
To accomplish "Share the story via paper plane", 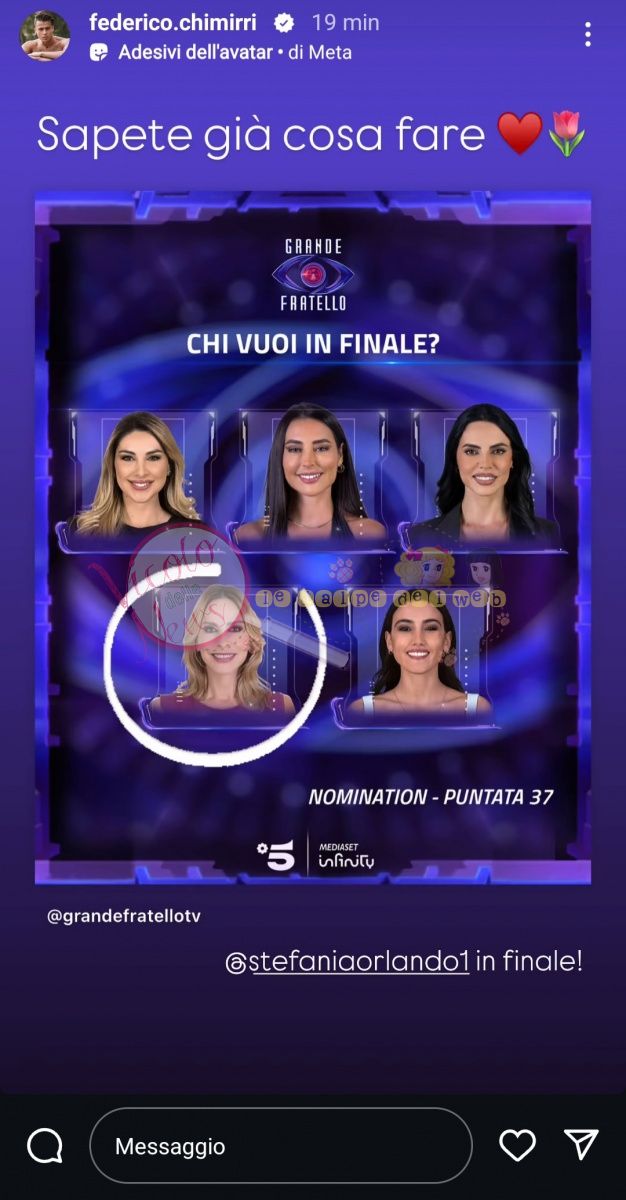I will click(x=580, y=1146).
